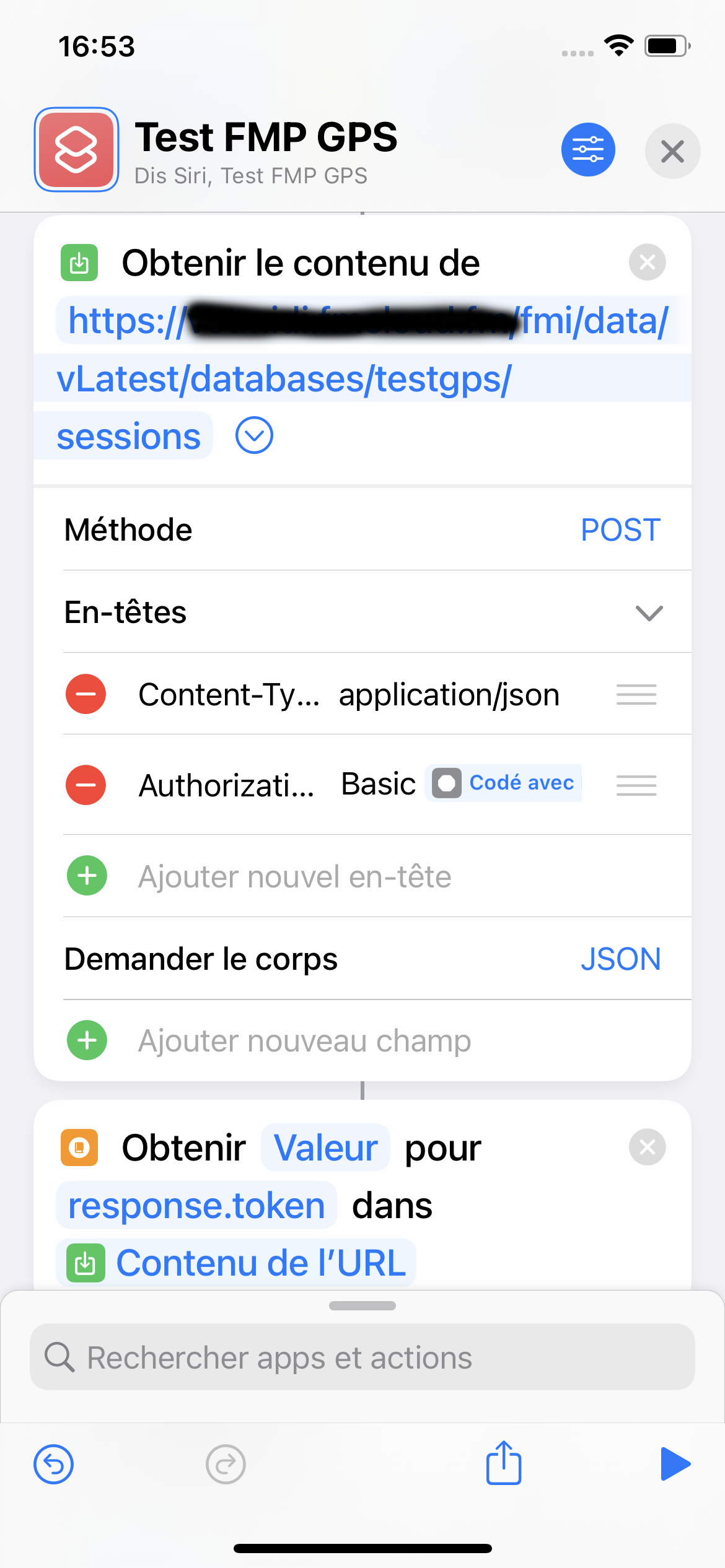Open the Rechercher apps et actions field
Screen dimensions: 725x1568
[362, 1357]
